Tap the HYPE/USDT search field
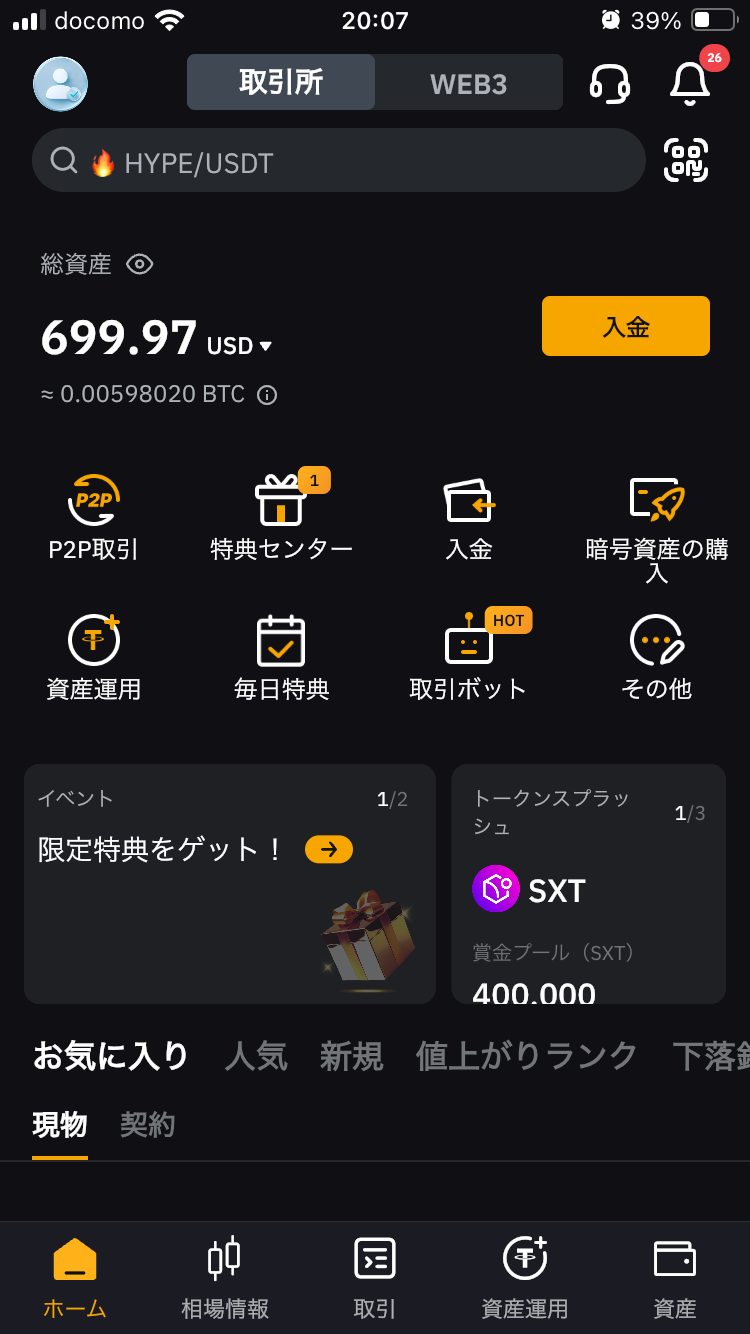The width and height of the screenshot is (750, 1334). point(338,161)
